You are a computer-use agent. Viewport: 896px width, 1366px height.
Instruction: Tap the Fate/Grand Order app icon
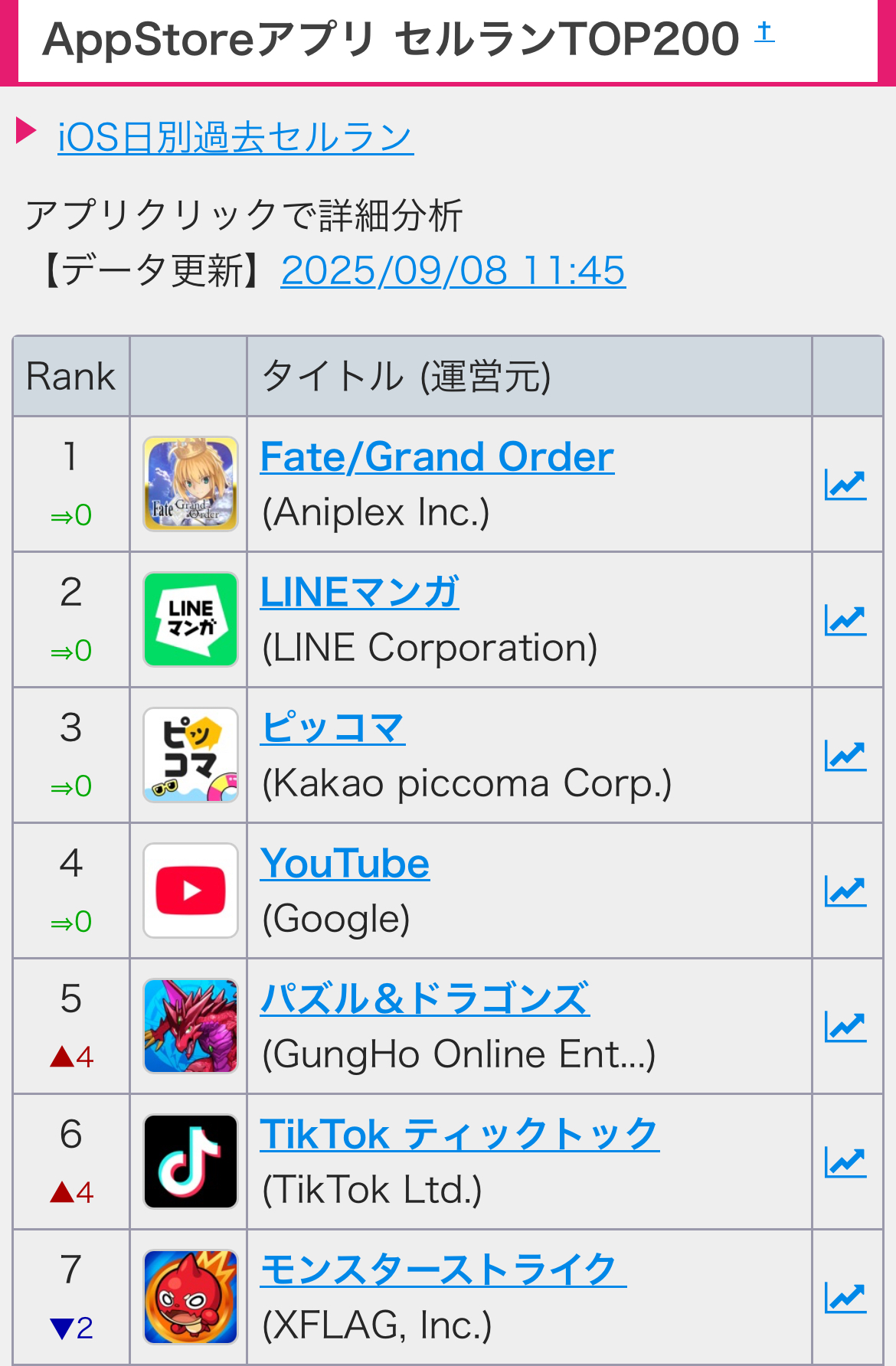191,484
